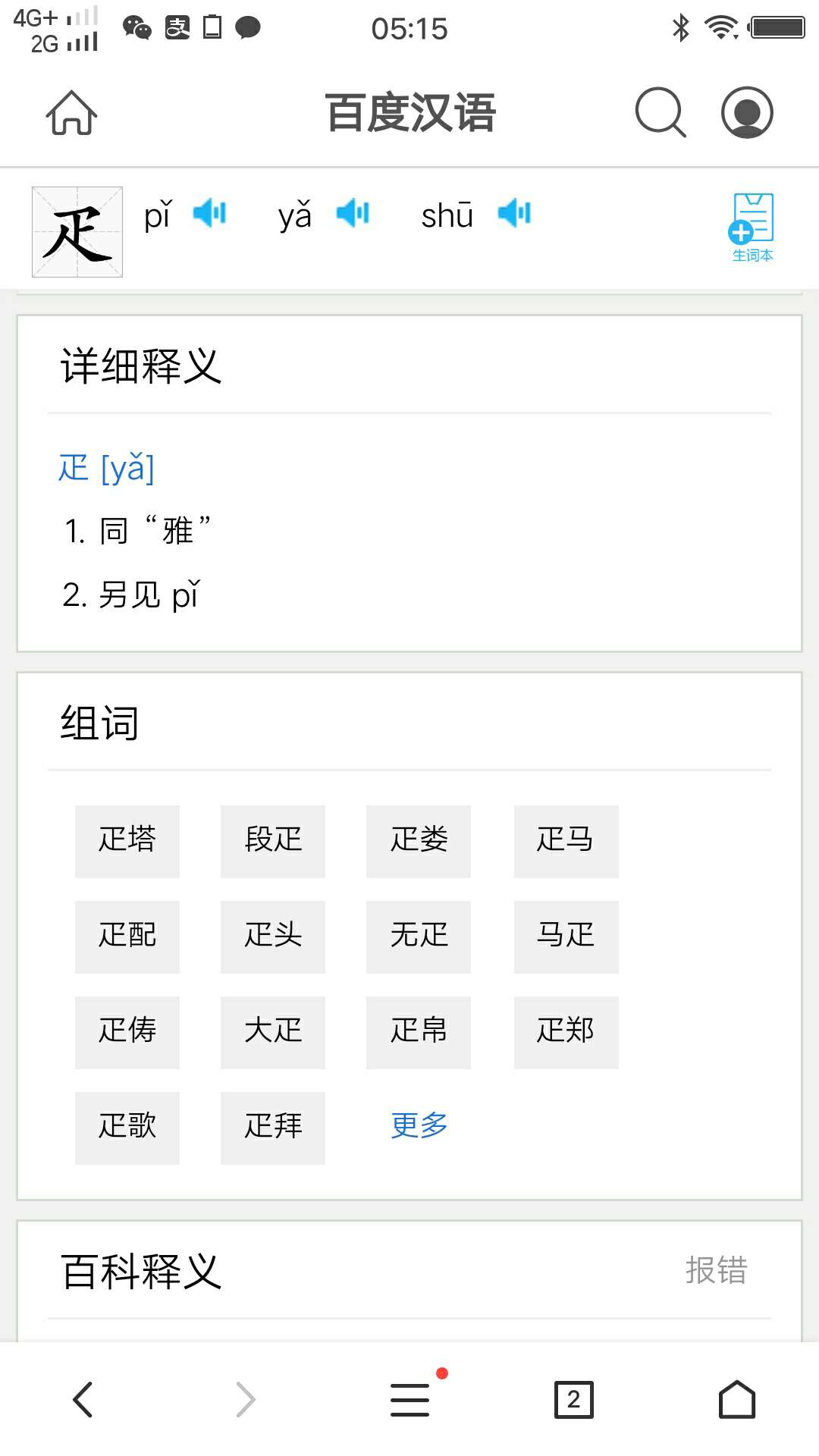This screenshot has width=819, height=1456.
Task: Open the word 疋歌
Action: click(127, 1128)
